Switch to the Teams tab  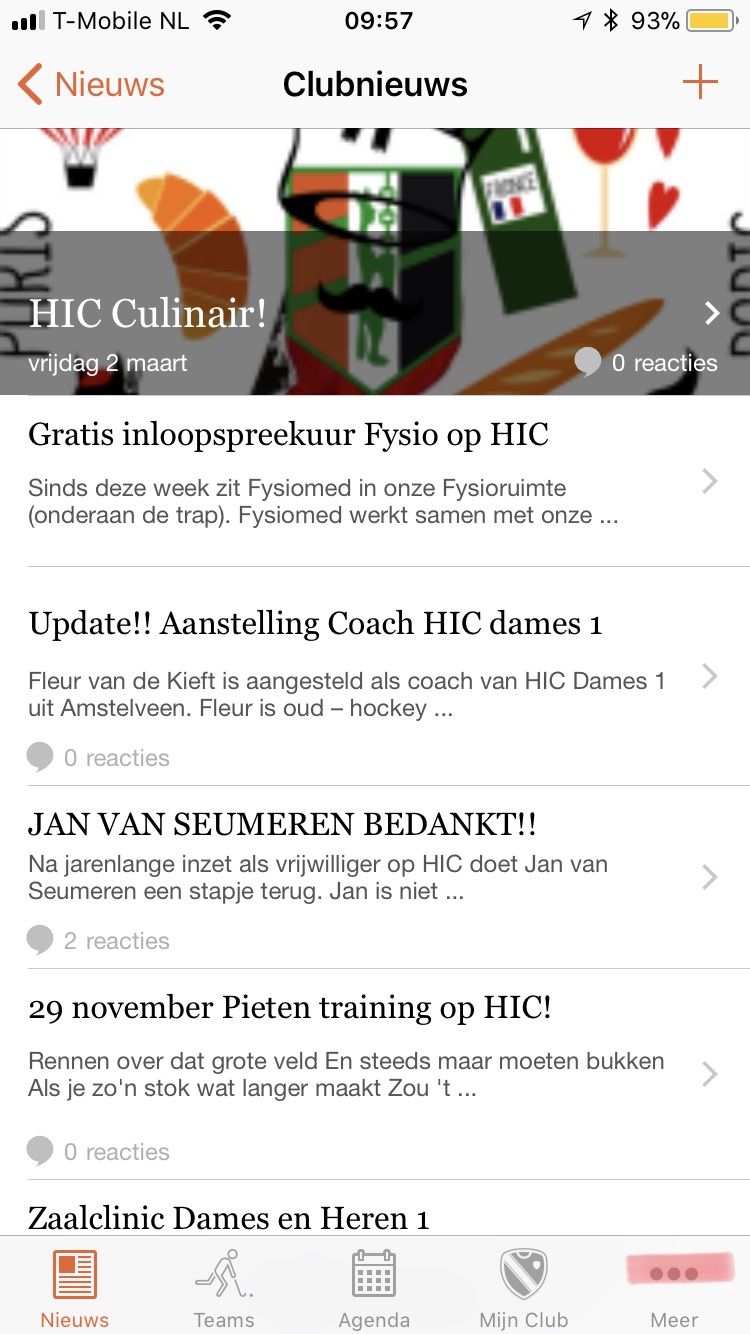click(x=224, y=1288)
